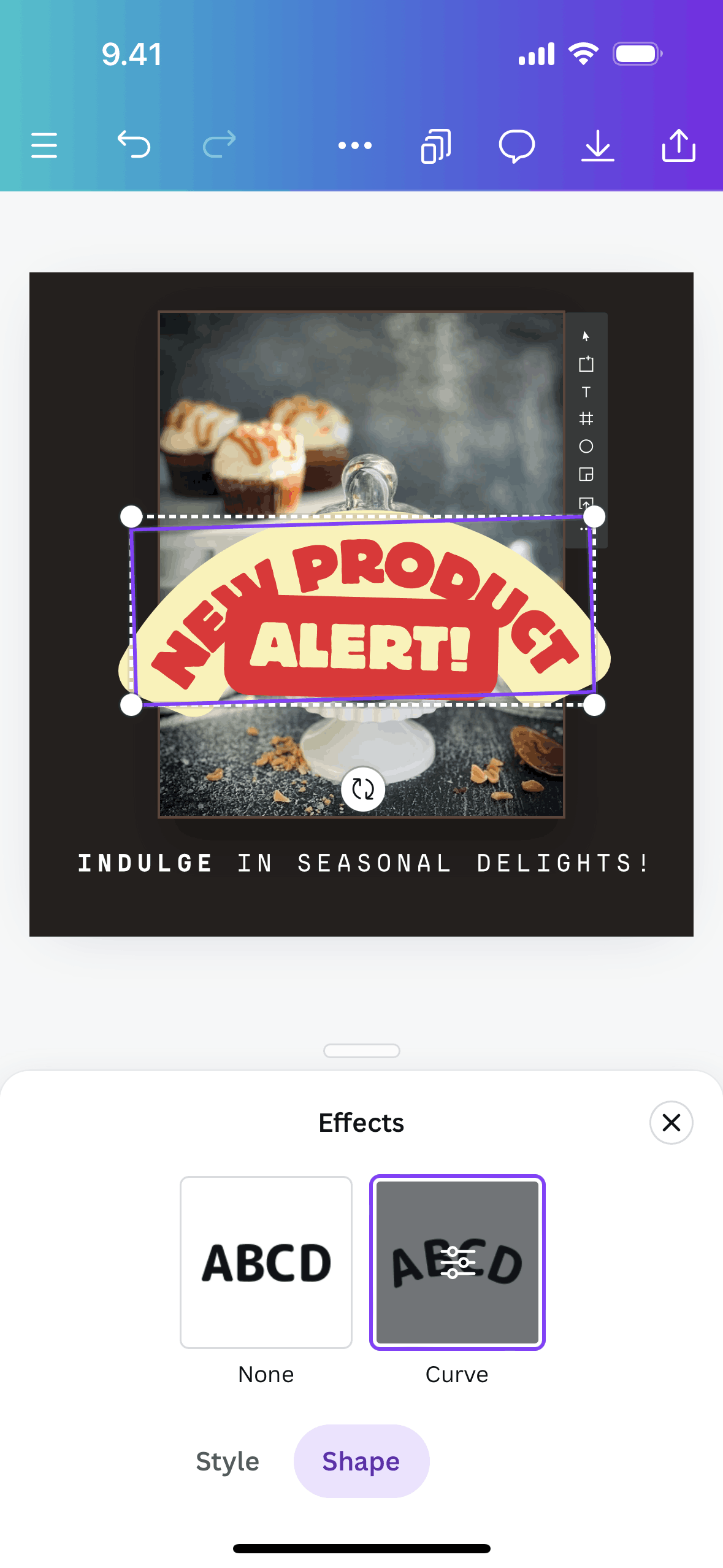Screen dimensions: 723x1568
Task: Expand the more options ellipsis menu
Action: (x=354, y=145)
